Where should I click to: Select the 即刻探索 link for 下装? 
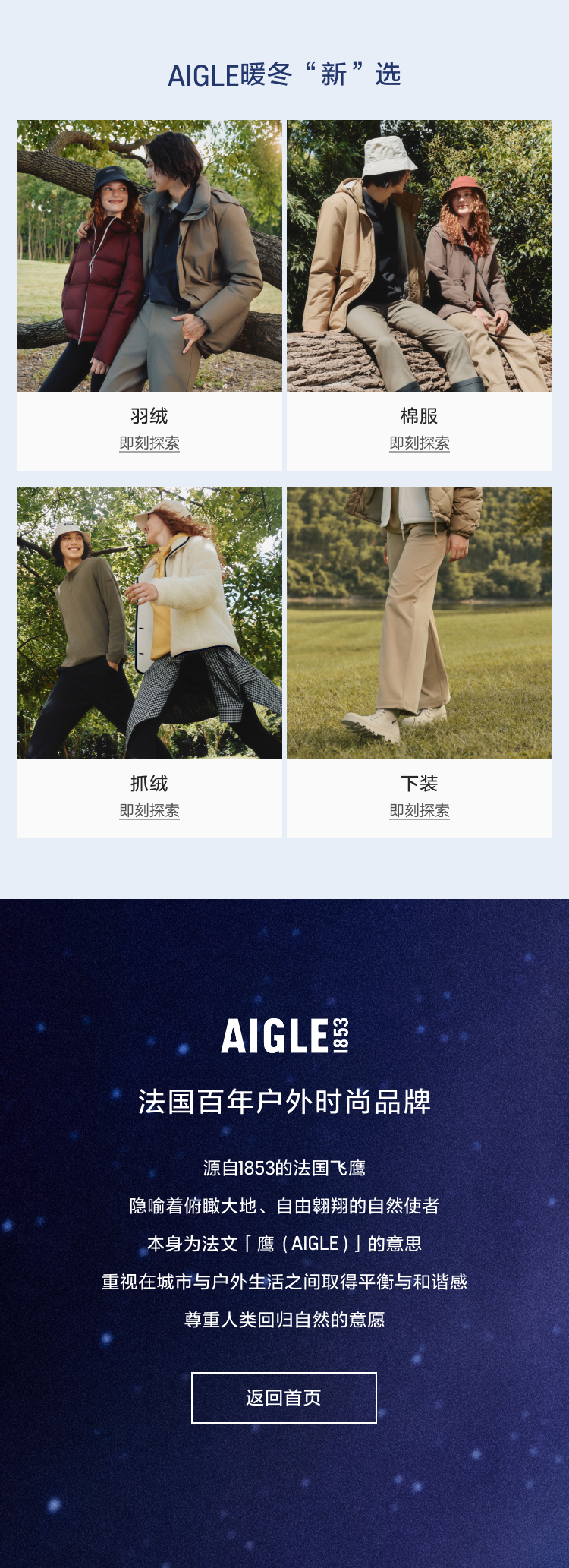coord(420,811)
